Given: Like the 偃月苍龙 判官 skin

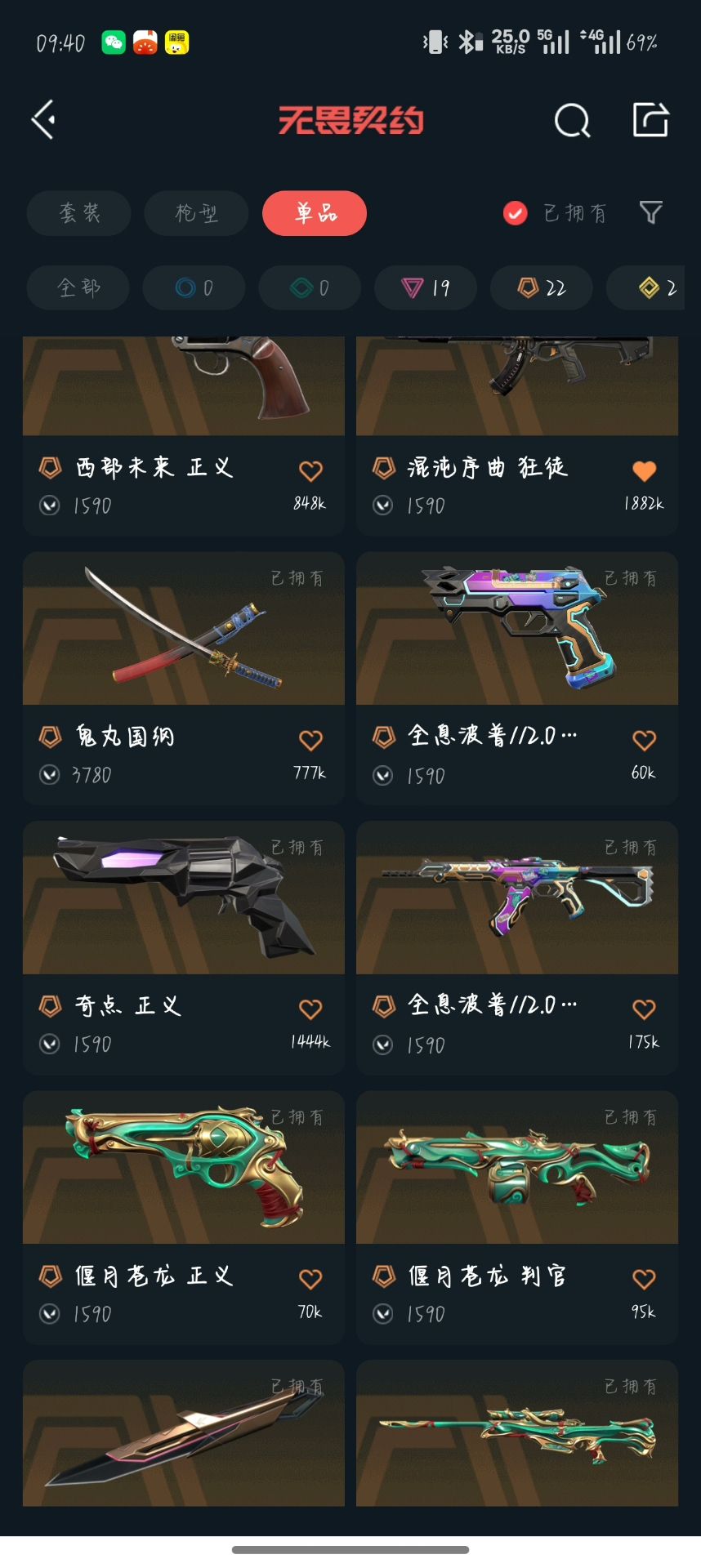Looking at the screenshot, I should pyautogui.click(x=644, y=1279).
